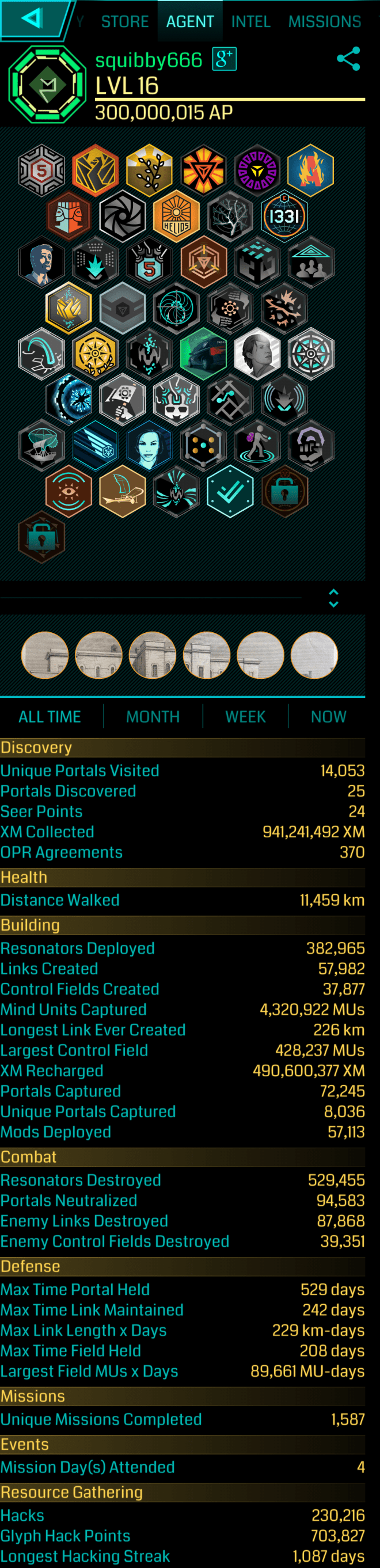This screenshot has height=1568, width=380.
Task: Tap the agent level avatar emblem
Action: coord(47,85)
